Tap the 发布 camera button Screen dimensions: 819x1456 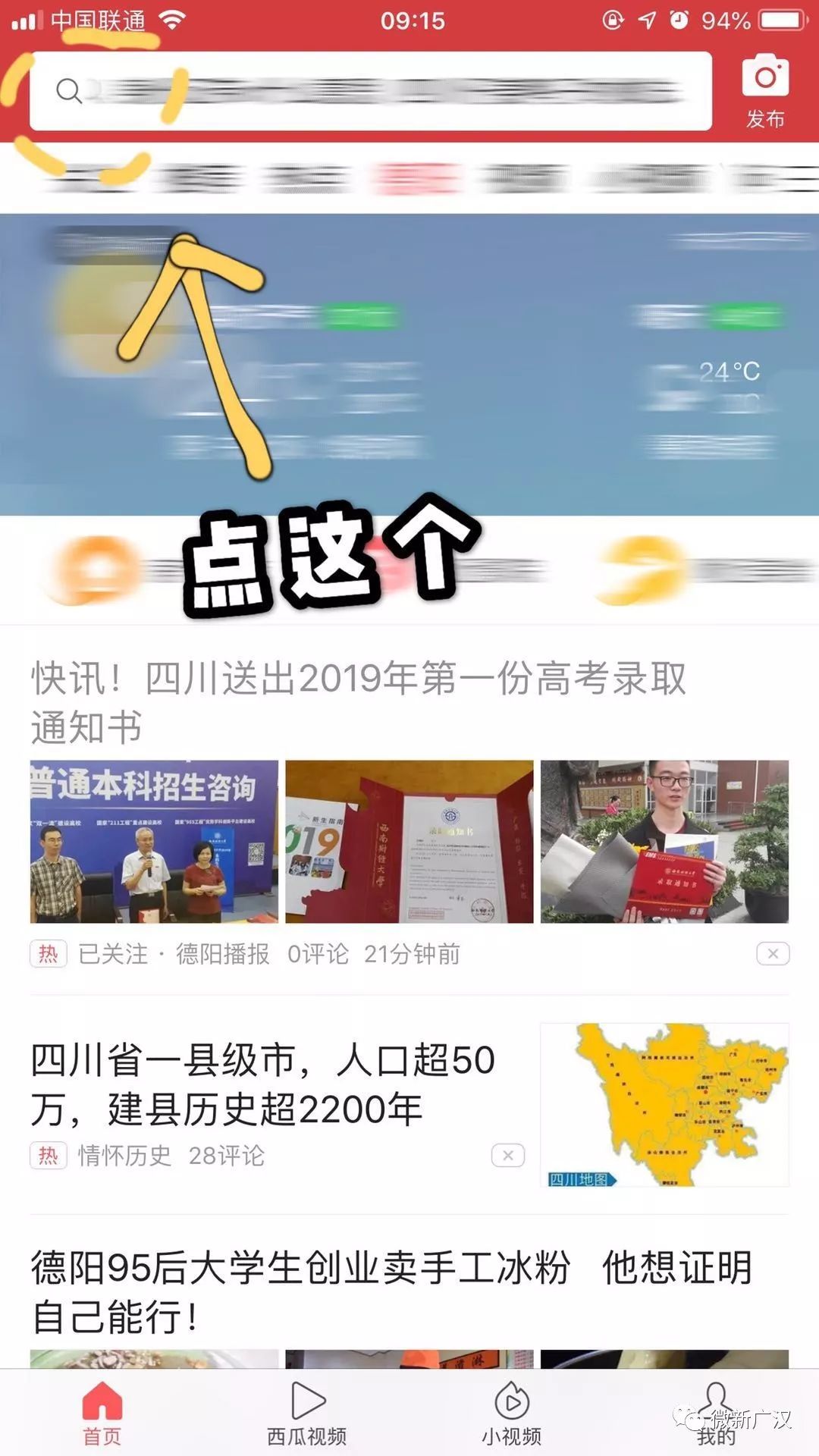click(764, 91)
